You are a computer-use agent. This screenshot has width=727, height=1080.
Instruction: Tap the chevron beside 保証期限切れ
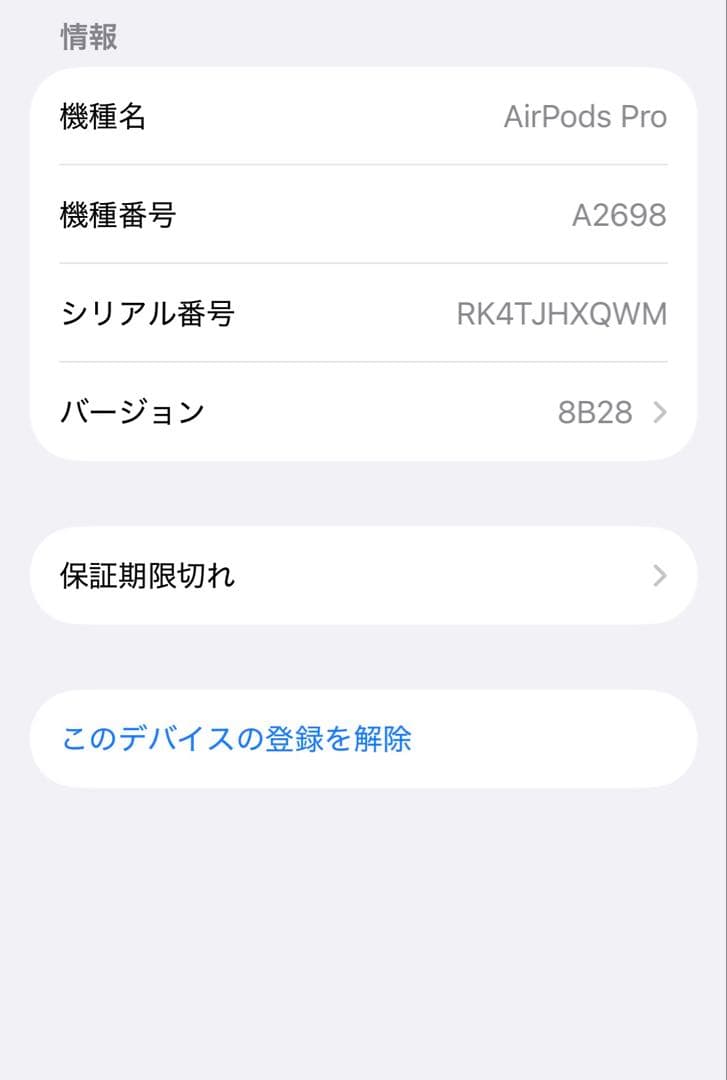659,576
